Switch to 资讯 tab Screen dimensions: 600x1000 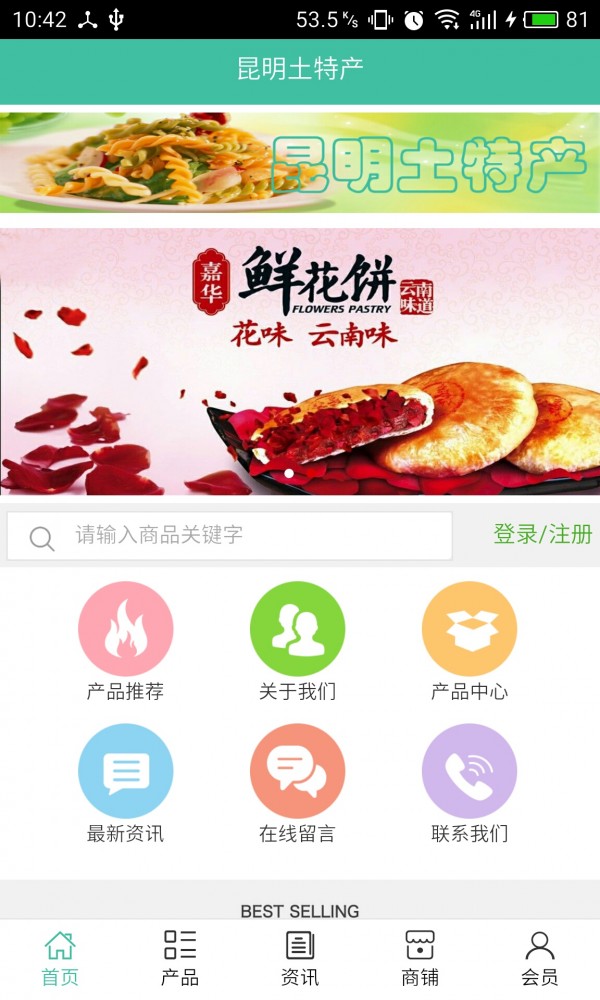click(x=300, y=958)
